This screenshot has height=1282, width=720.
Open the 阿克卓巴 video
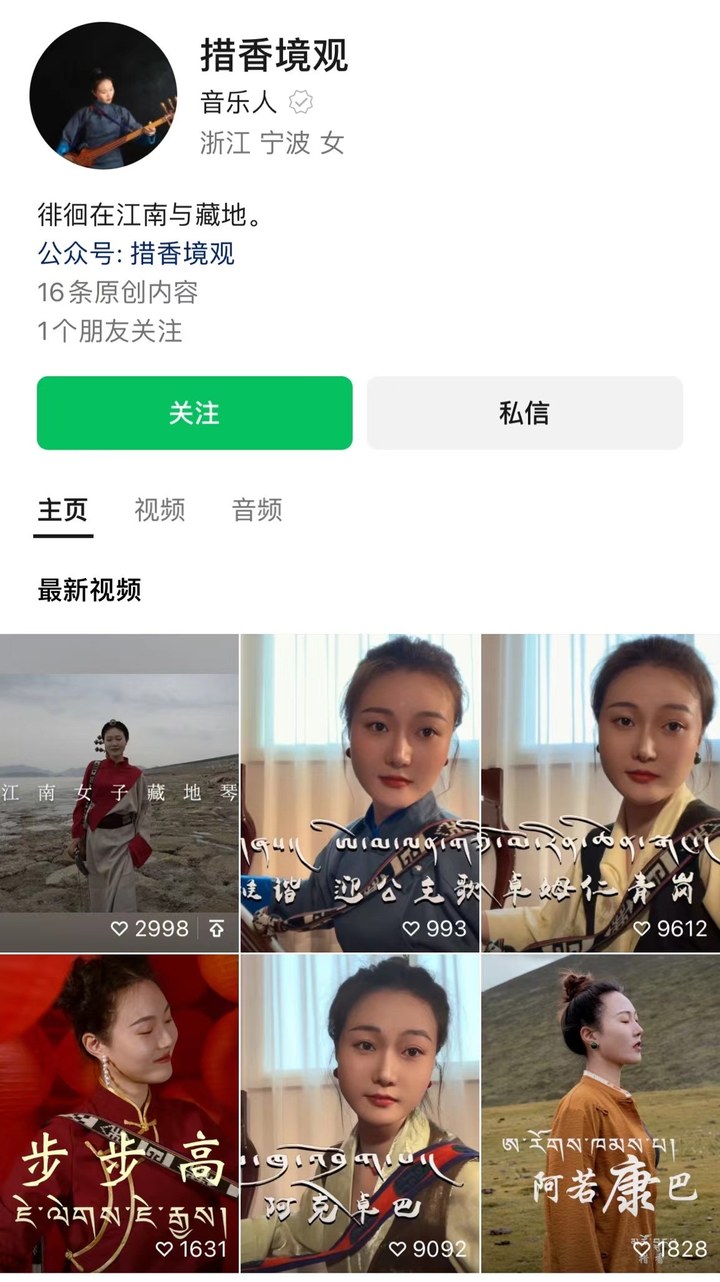click(360, 1112)
